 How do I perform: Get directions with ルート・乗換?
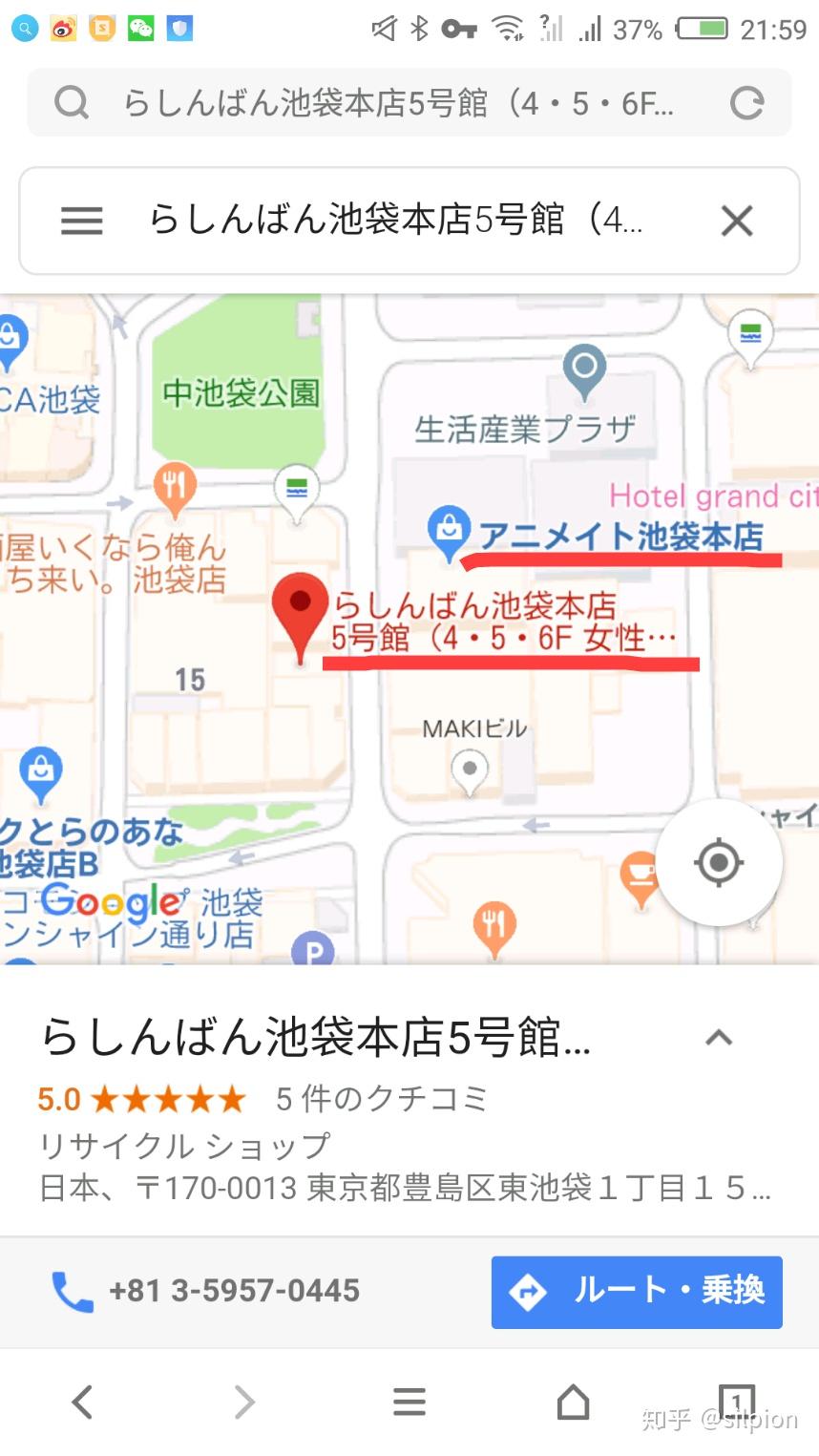(637, 1292)
